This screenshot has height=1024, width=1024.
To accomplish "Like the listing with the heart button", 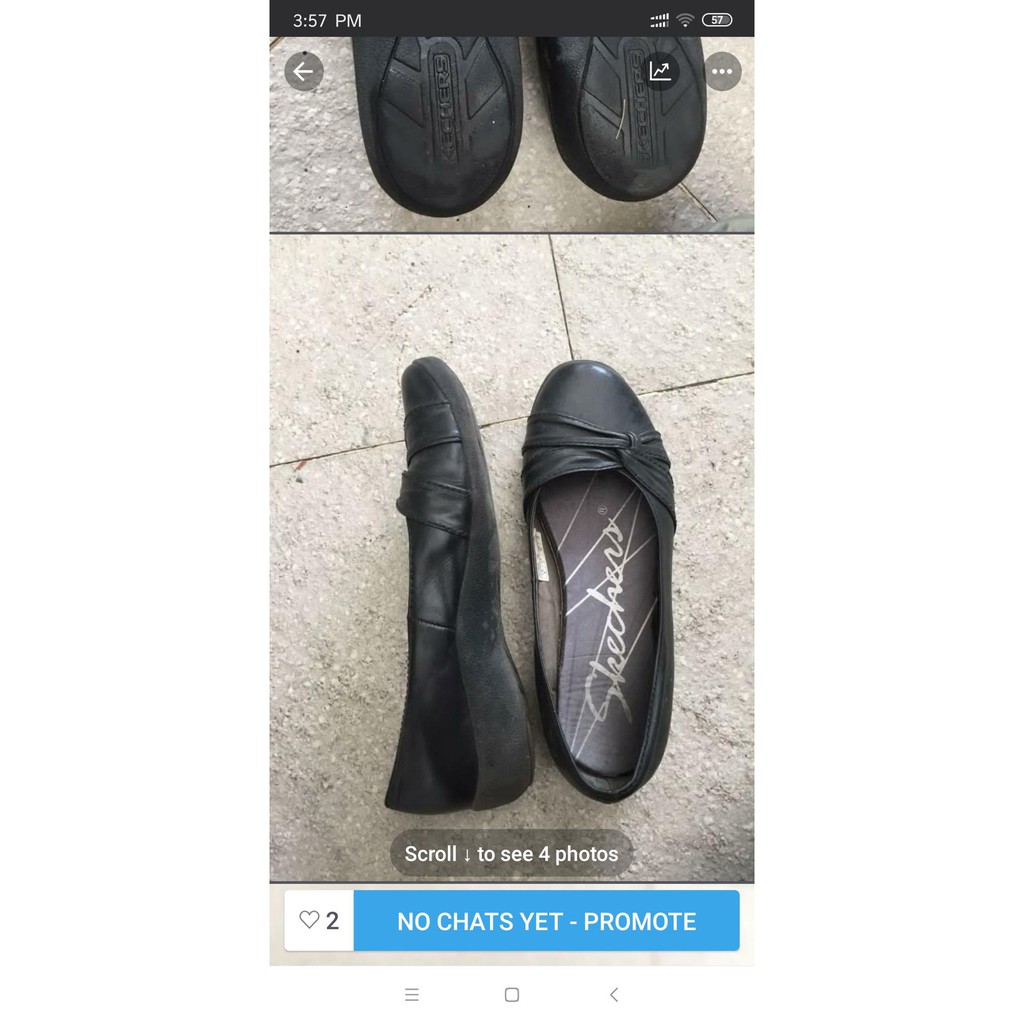I will [319, 921].
